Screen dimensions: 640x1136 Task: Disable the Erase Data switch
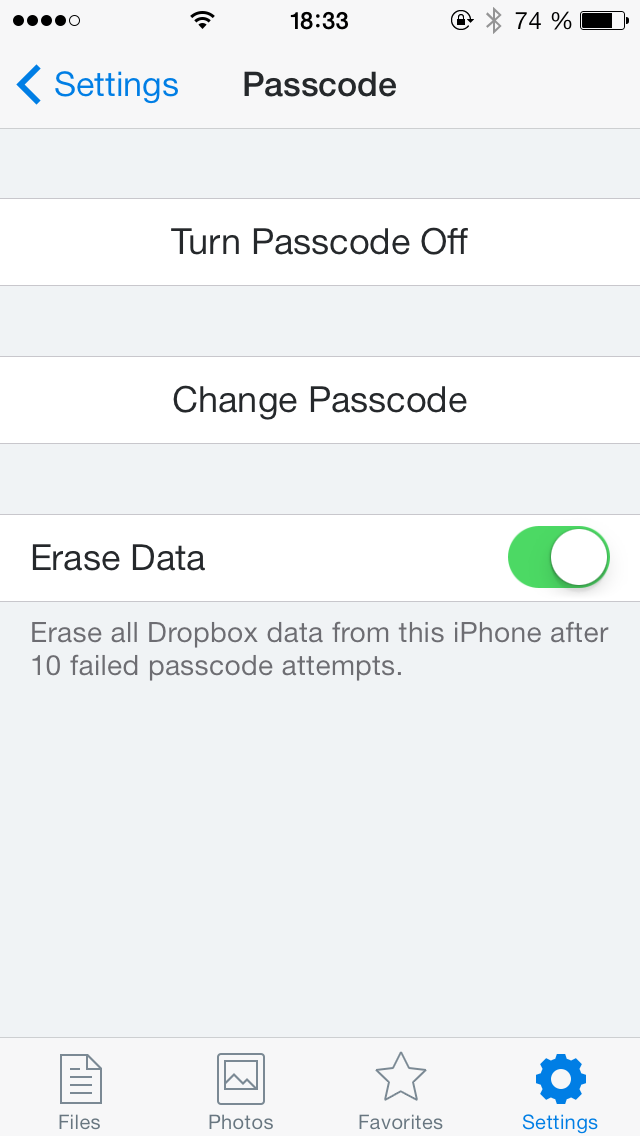pos(558,557)
